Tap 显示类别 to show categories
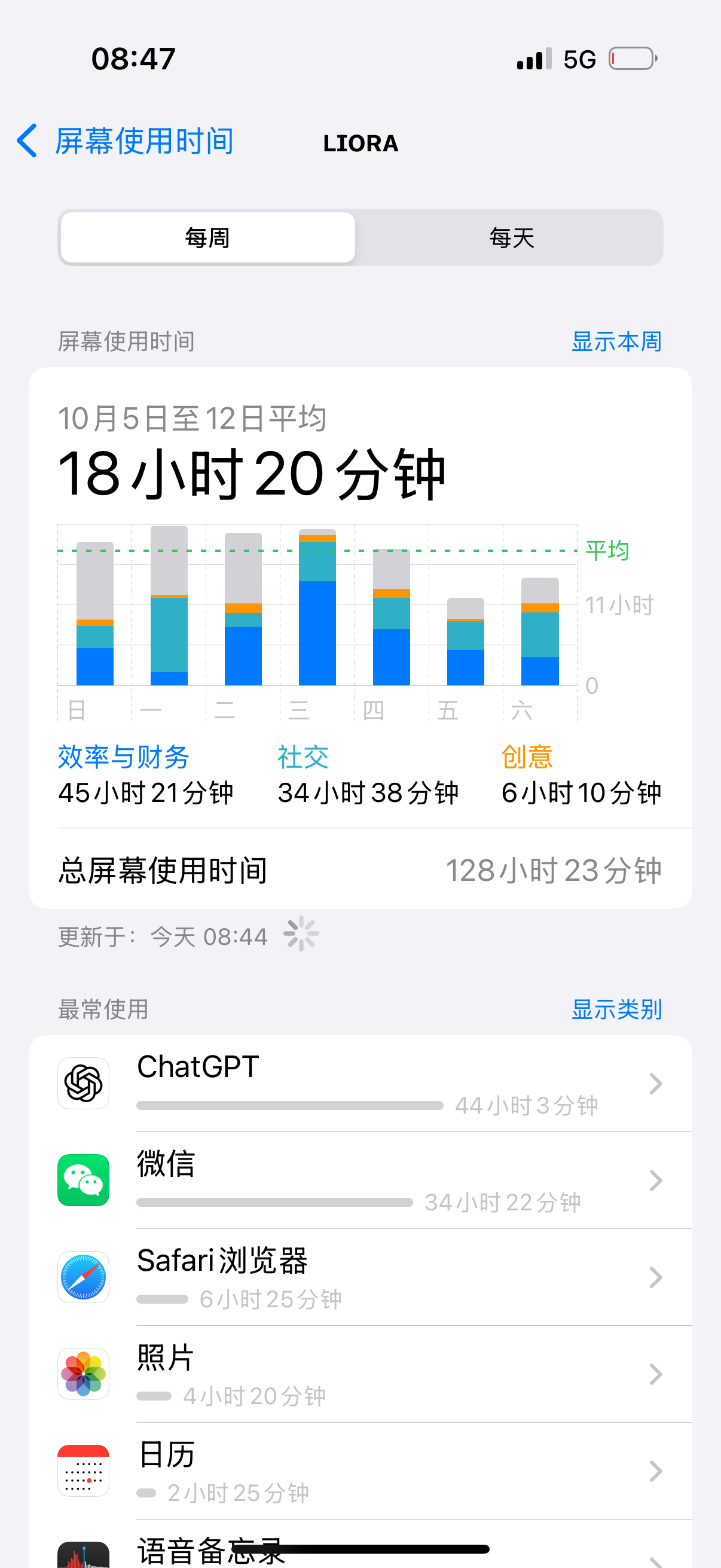Viewport: 721px width, 1568px height. tap(616, 1009)
